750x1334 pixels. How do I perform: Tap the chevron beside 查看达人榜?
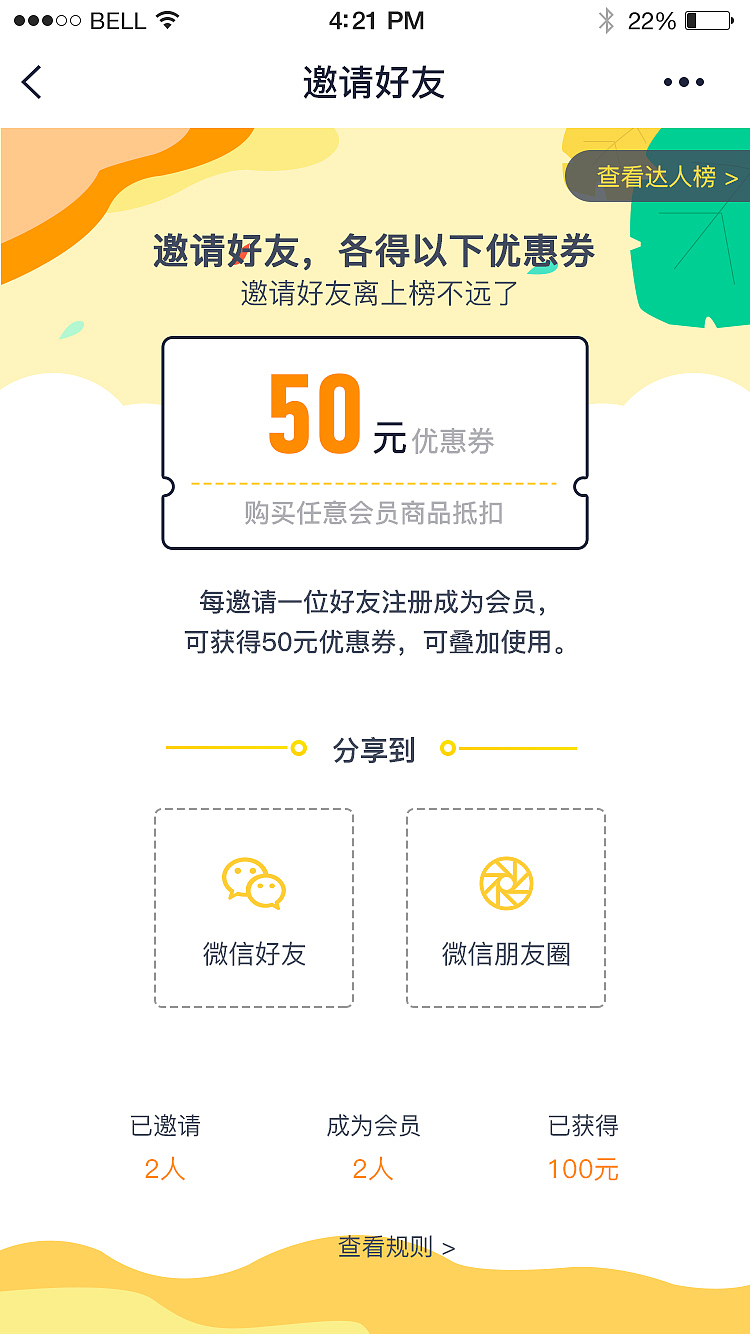(x=733, y=176)
